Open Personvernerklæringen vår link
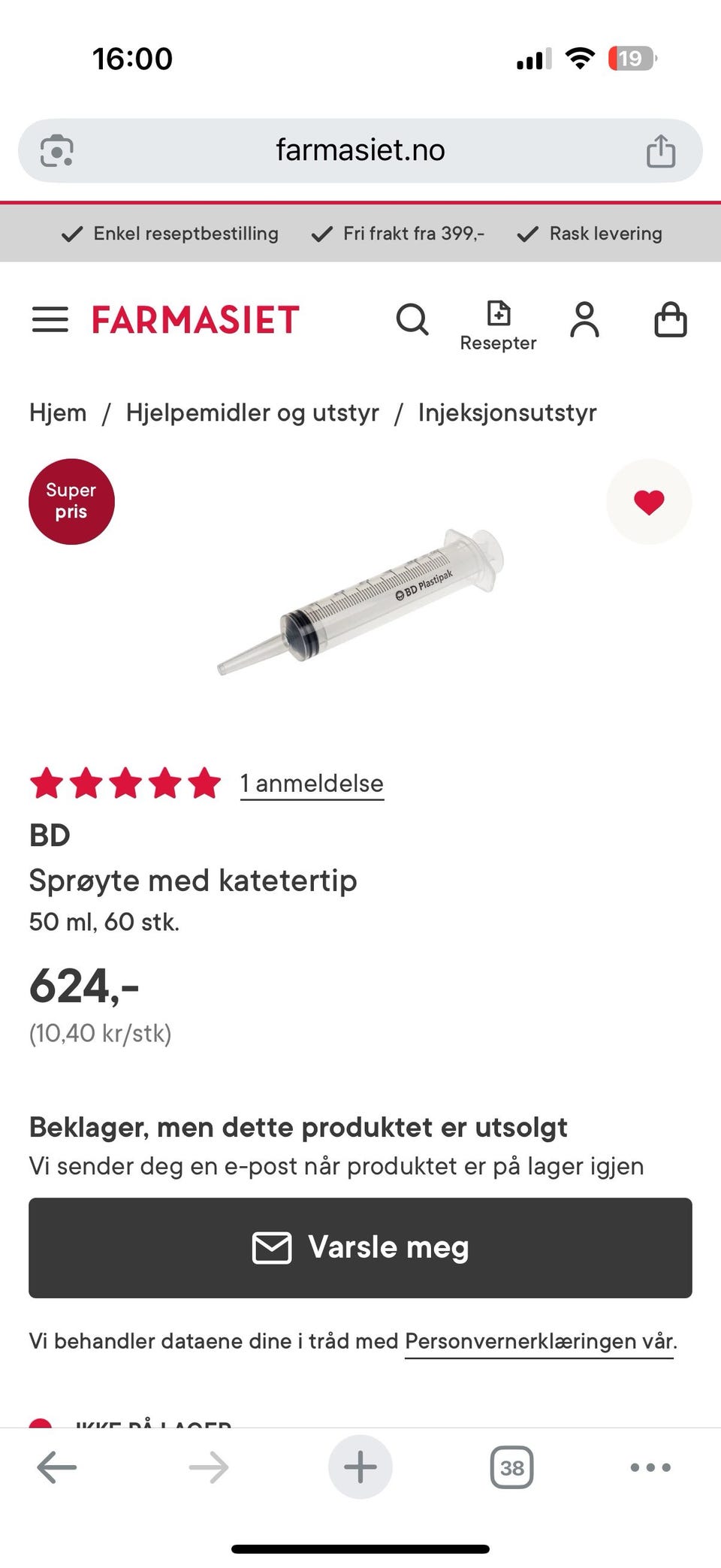Viewport: 721px width, 1568px height. pos(540,1341)
